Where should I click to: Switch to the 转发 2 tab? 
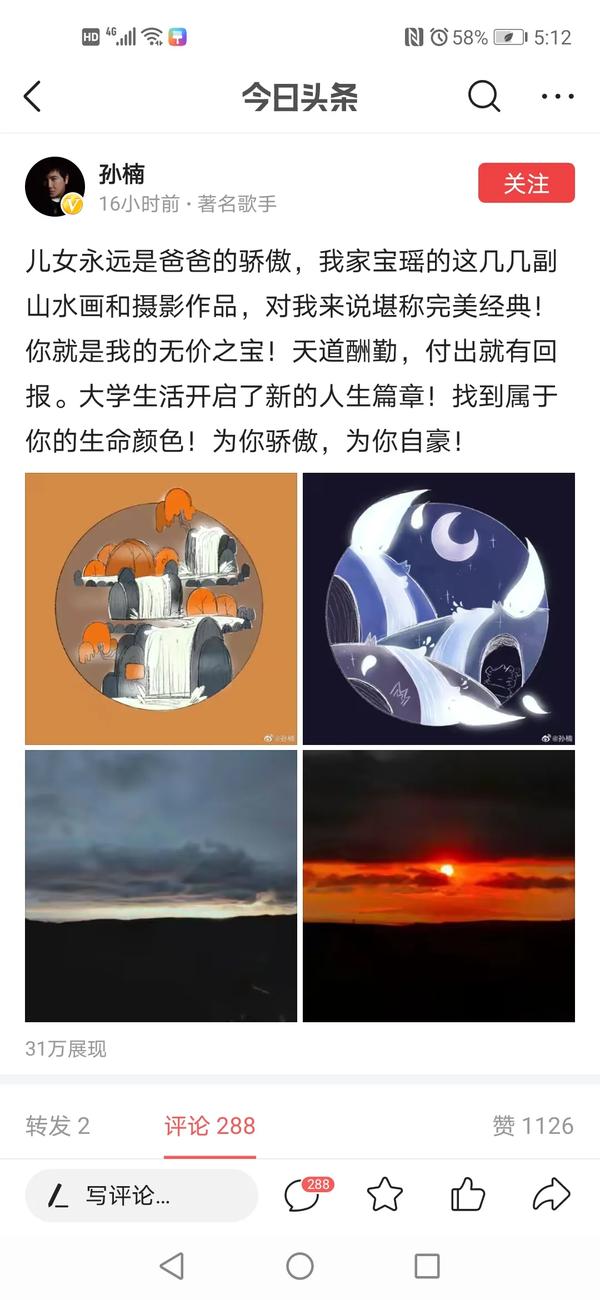(58, 1126)
